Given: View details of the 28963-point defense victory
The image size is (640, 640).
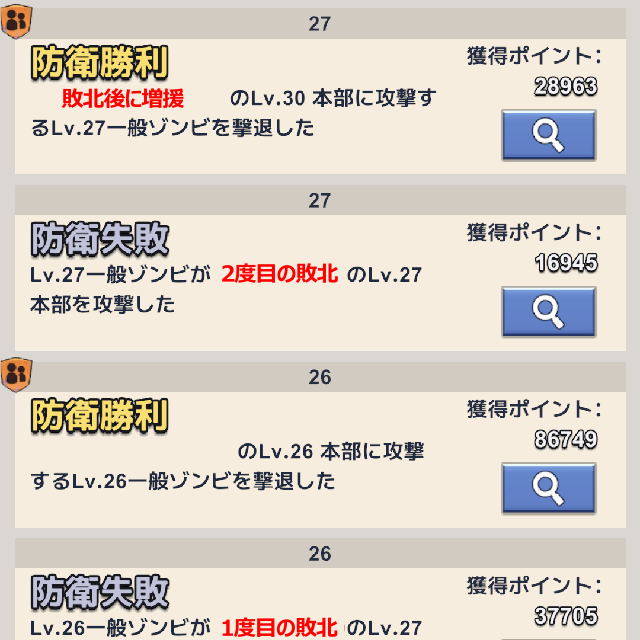Looking at the screenshot, I should coord(548,135).
